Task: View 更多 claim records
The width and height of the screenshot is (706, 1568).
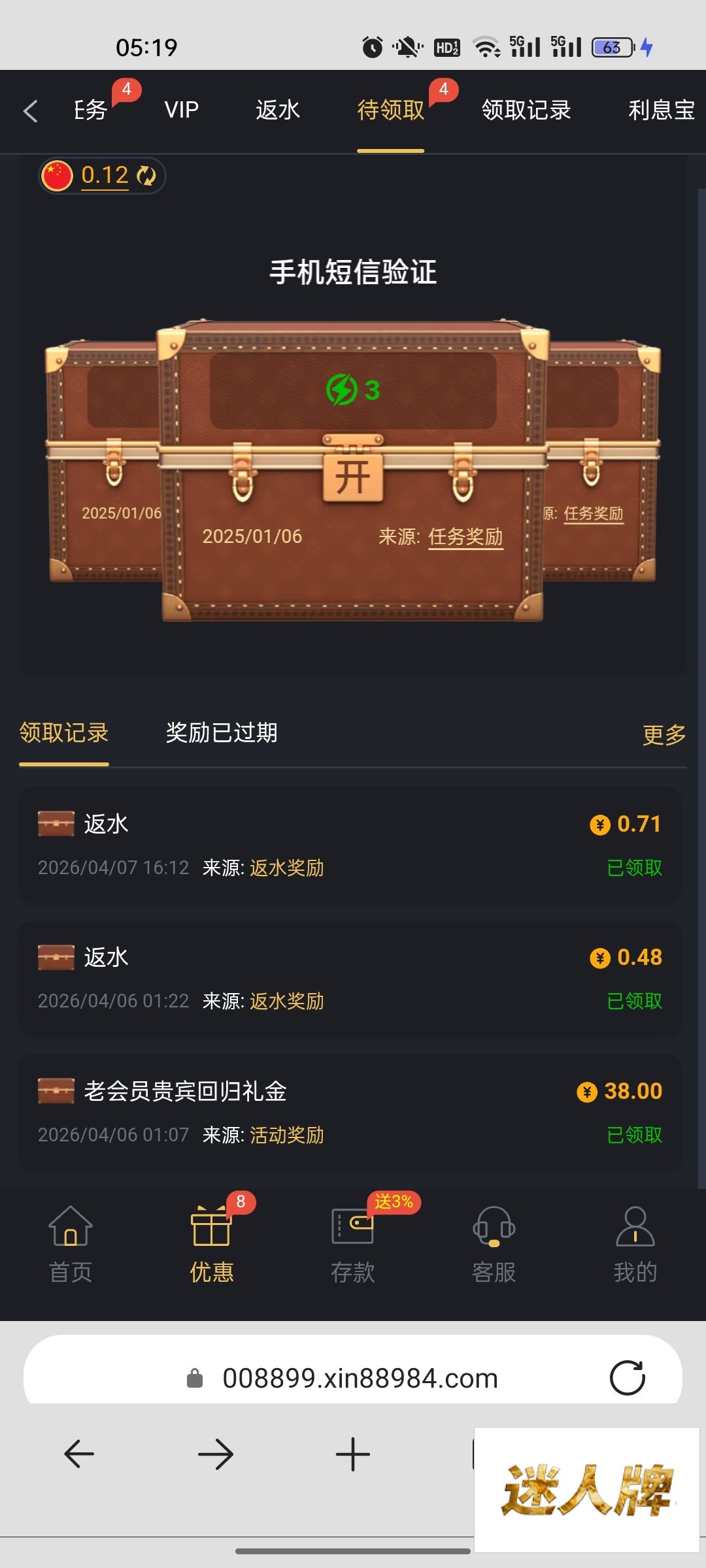Action: 664,735
